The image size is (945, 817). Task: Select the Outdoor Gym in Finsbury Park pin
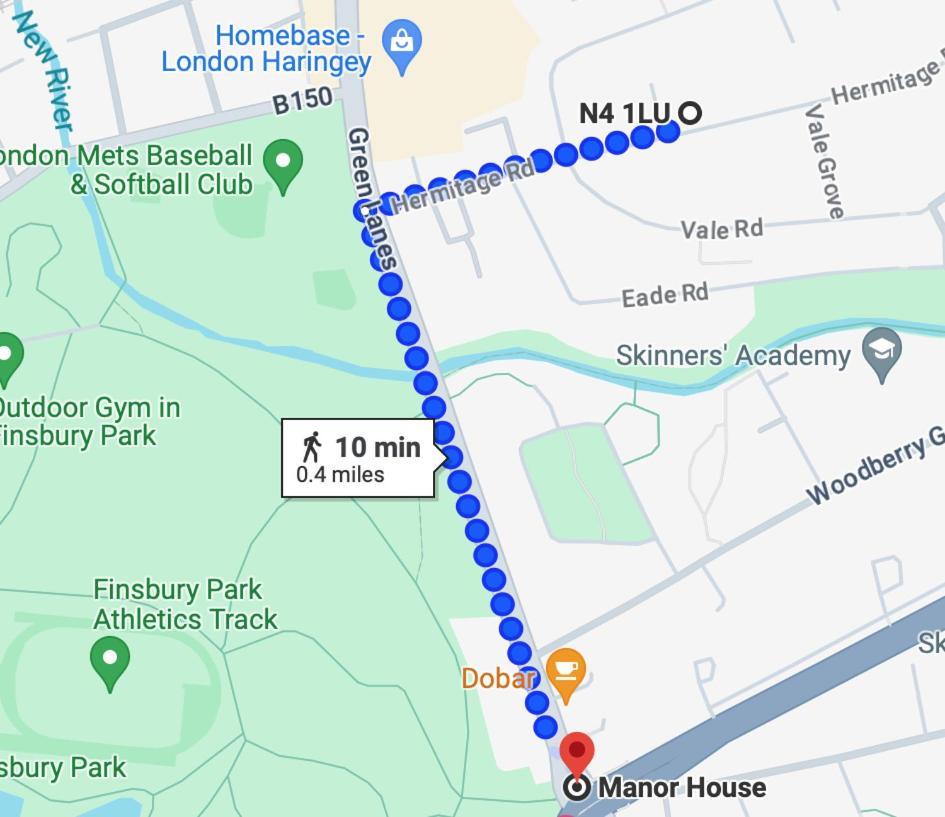tap(8, 357)
